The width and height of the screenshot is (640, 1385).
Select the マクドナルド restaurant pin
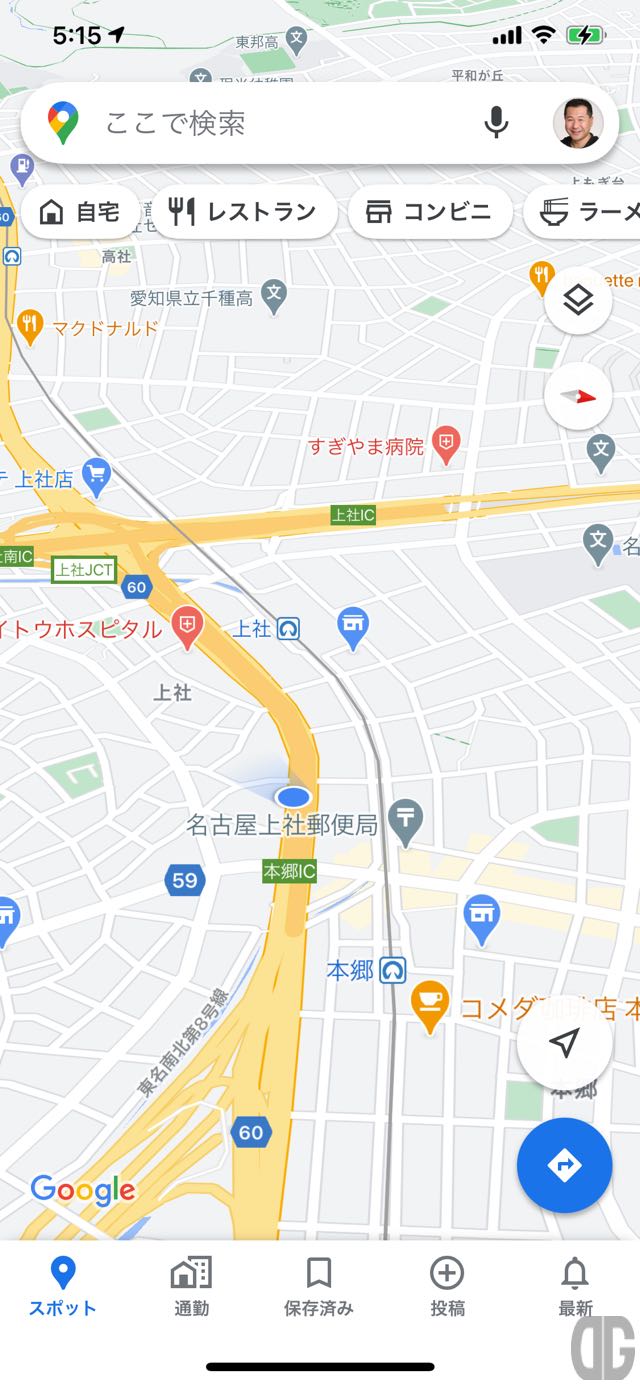coord(31,326)
